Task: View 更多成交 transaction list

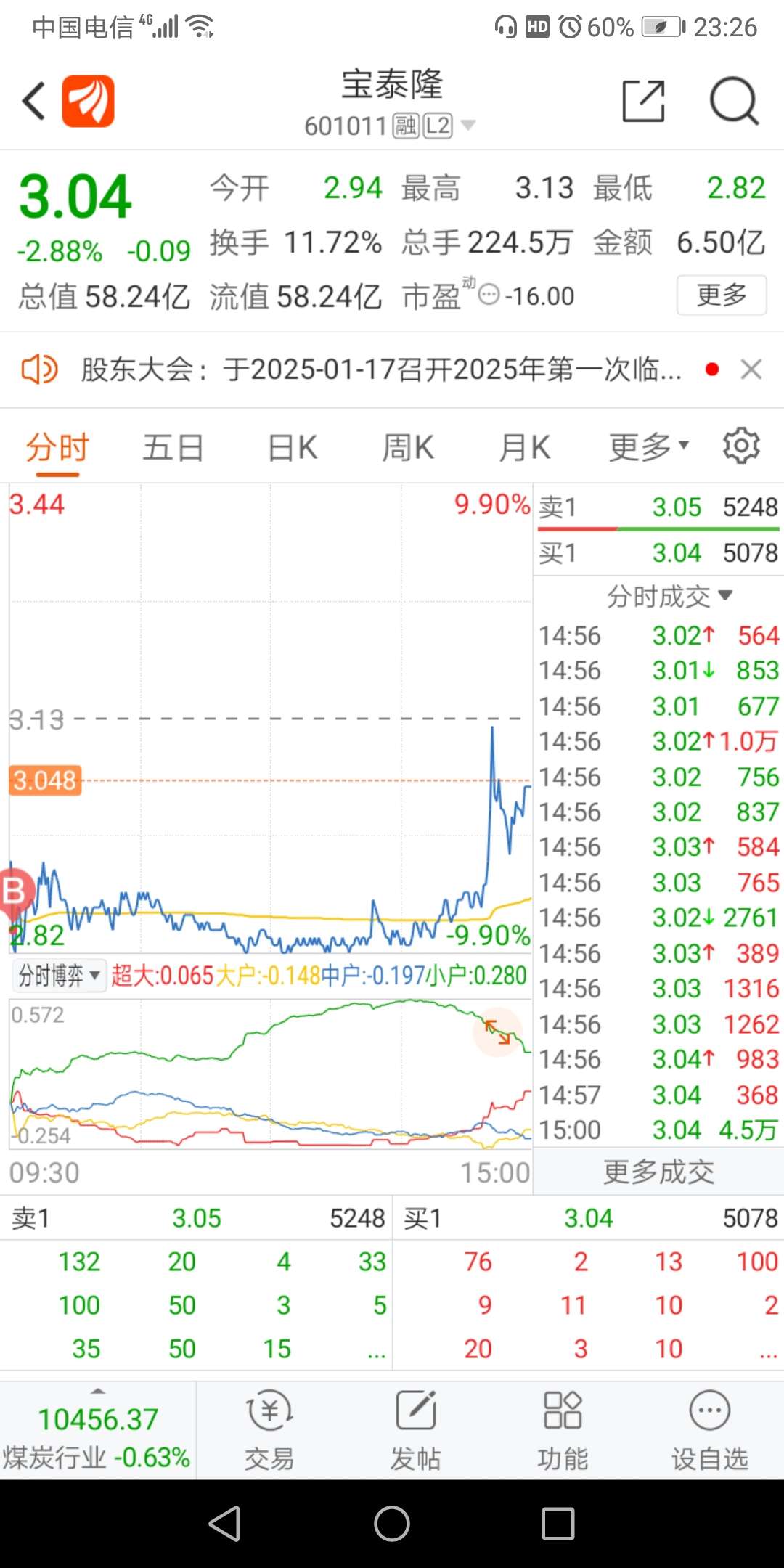Action: 657,1171
